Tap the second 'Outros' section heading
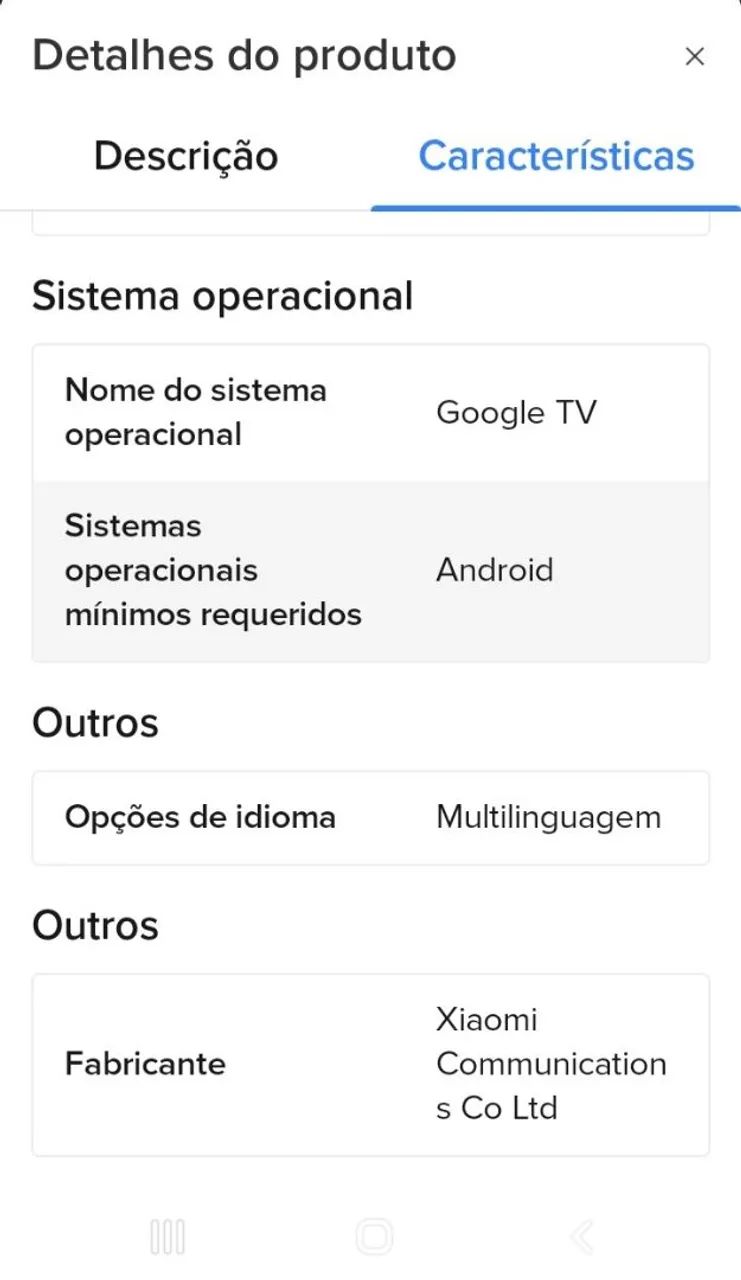This screenshot has height=1280, width=741. click(x=95, y=926)
